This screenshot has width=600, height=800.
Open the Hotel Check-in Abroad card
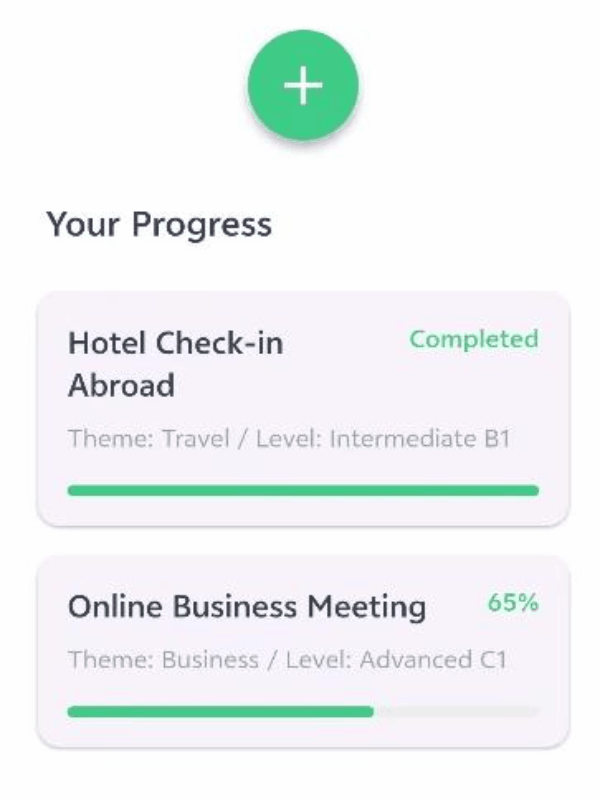(302, 408)
